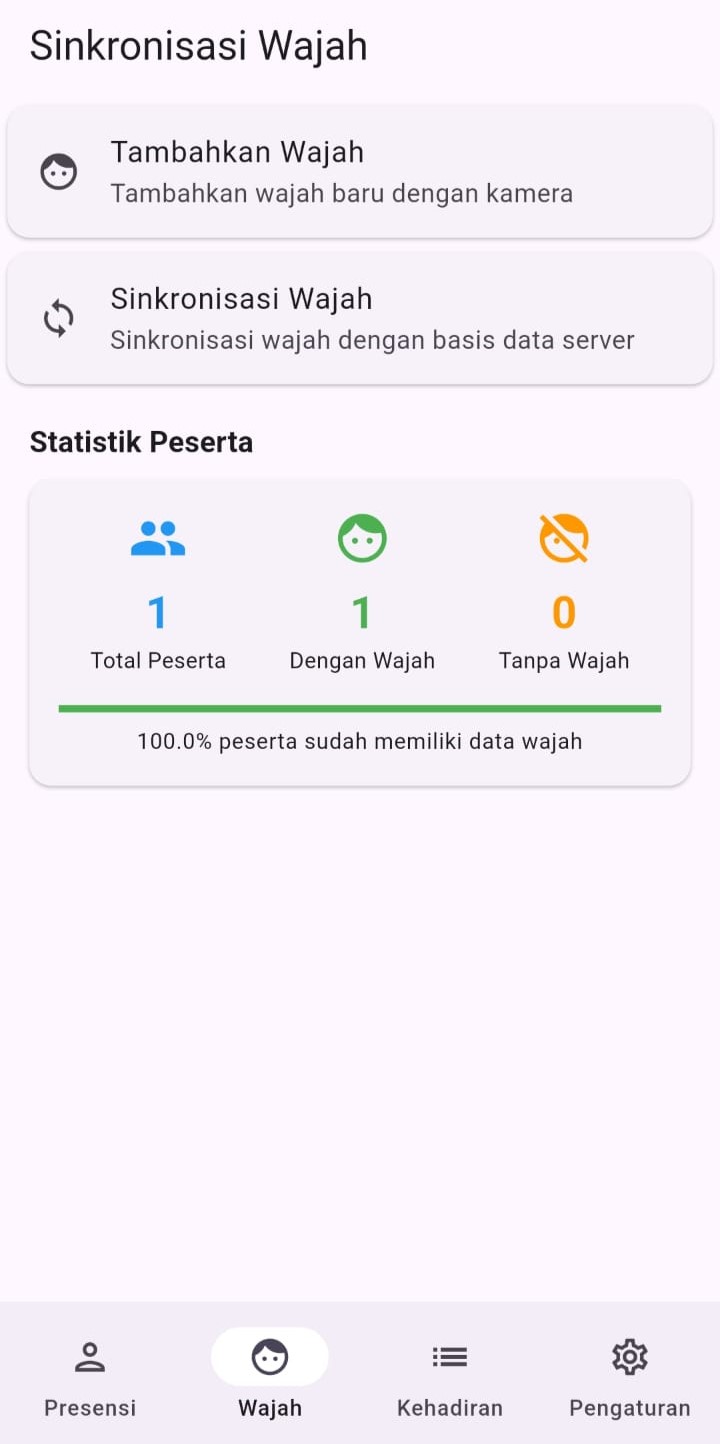The height and width of the screenshot is (1444, 720).
Task: Open Pengaturan via the gear icon
Action: tap(629, 1356)
